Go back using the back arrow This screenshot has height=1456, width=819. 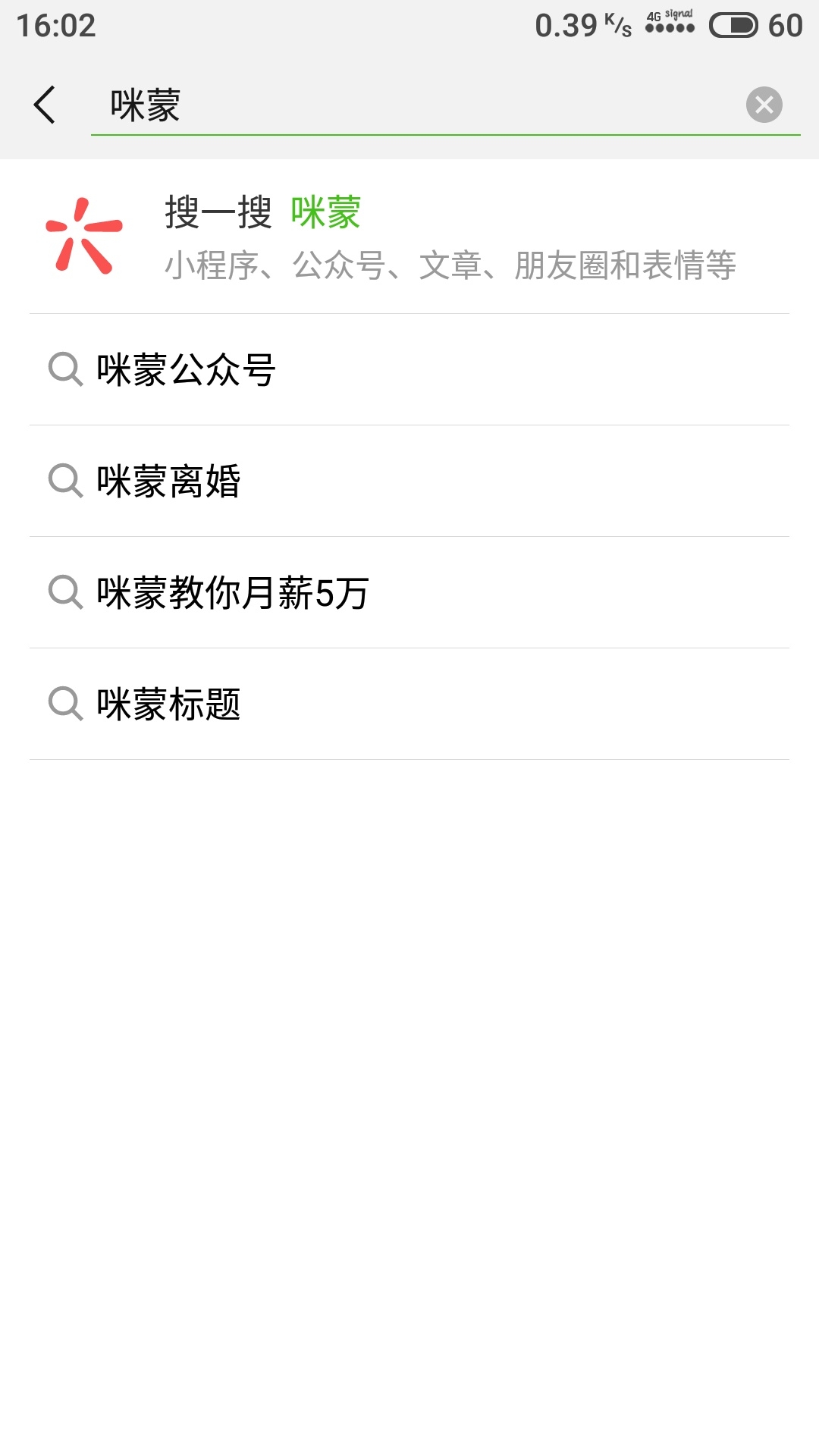45,105
